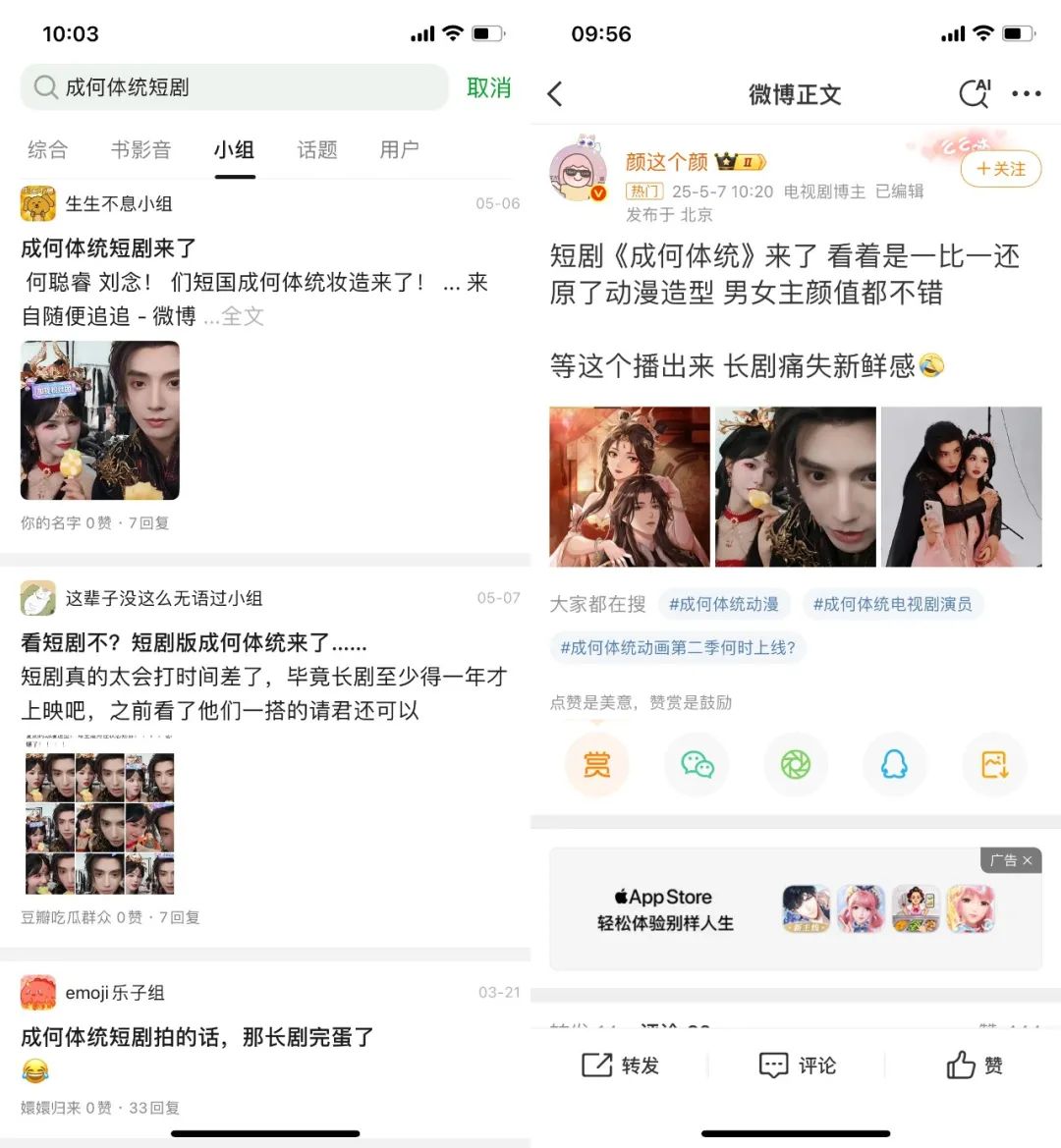Switch to the 综合 tab
The image size is (1061, 1148).
47,149
